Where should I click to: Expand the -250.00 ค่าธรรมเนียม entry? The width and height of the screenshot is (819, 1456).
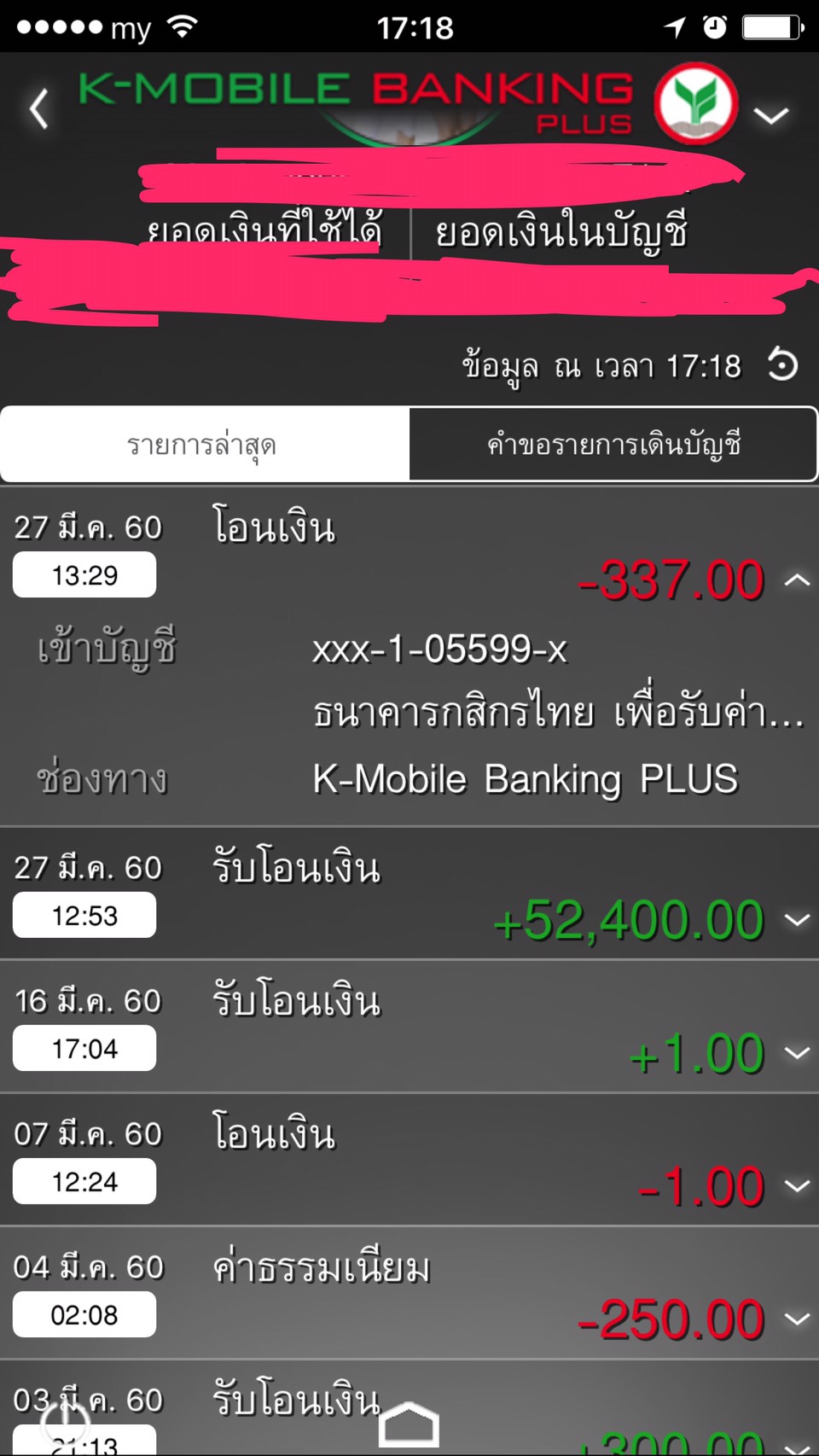(796, 1319)
